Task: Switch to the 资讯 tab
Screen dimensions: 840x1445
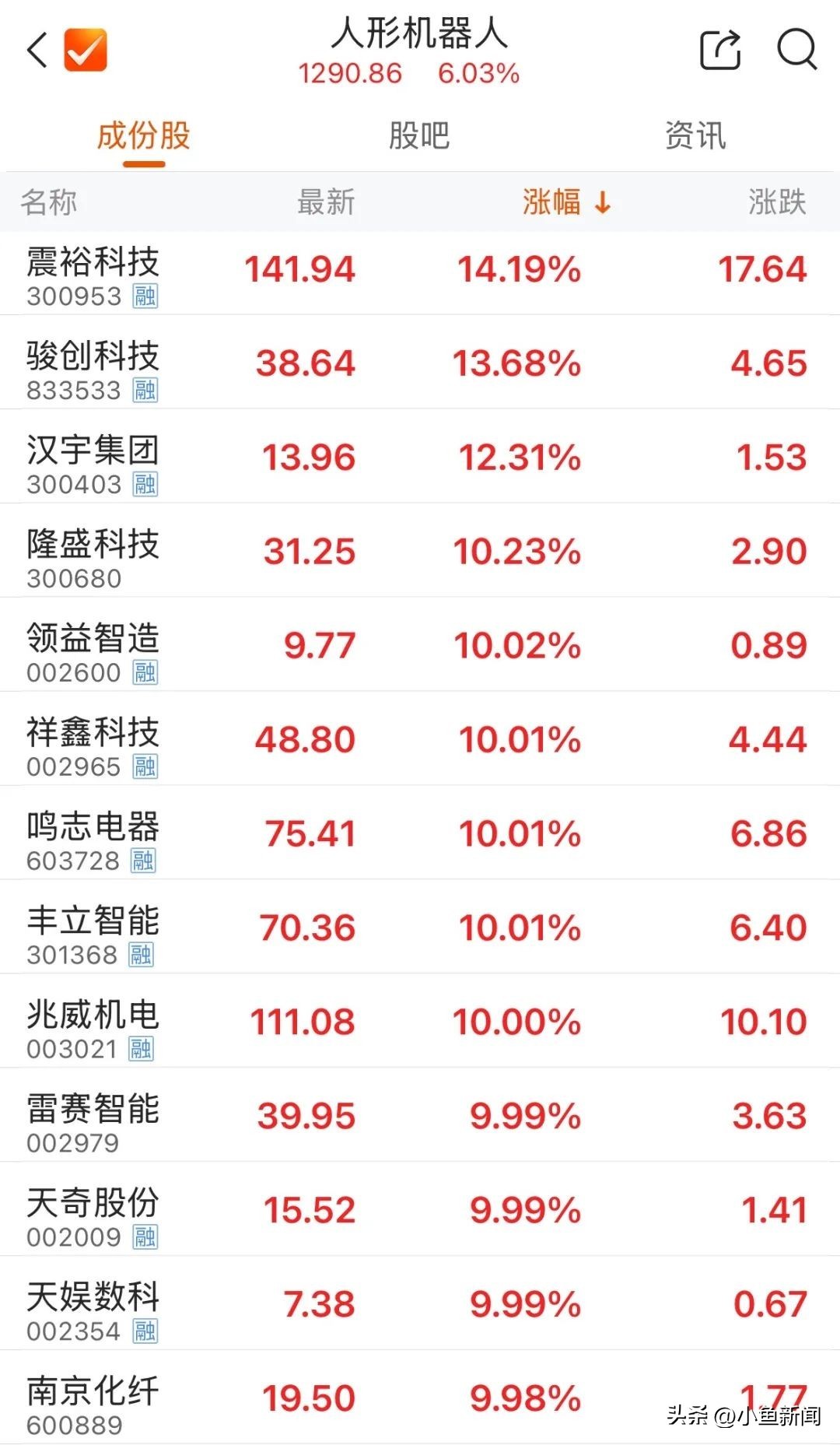Action: point(695,135)
